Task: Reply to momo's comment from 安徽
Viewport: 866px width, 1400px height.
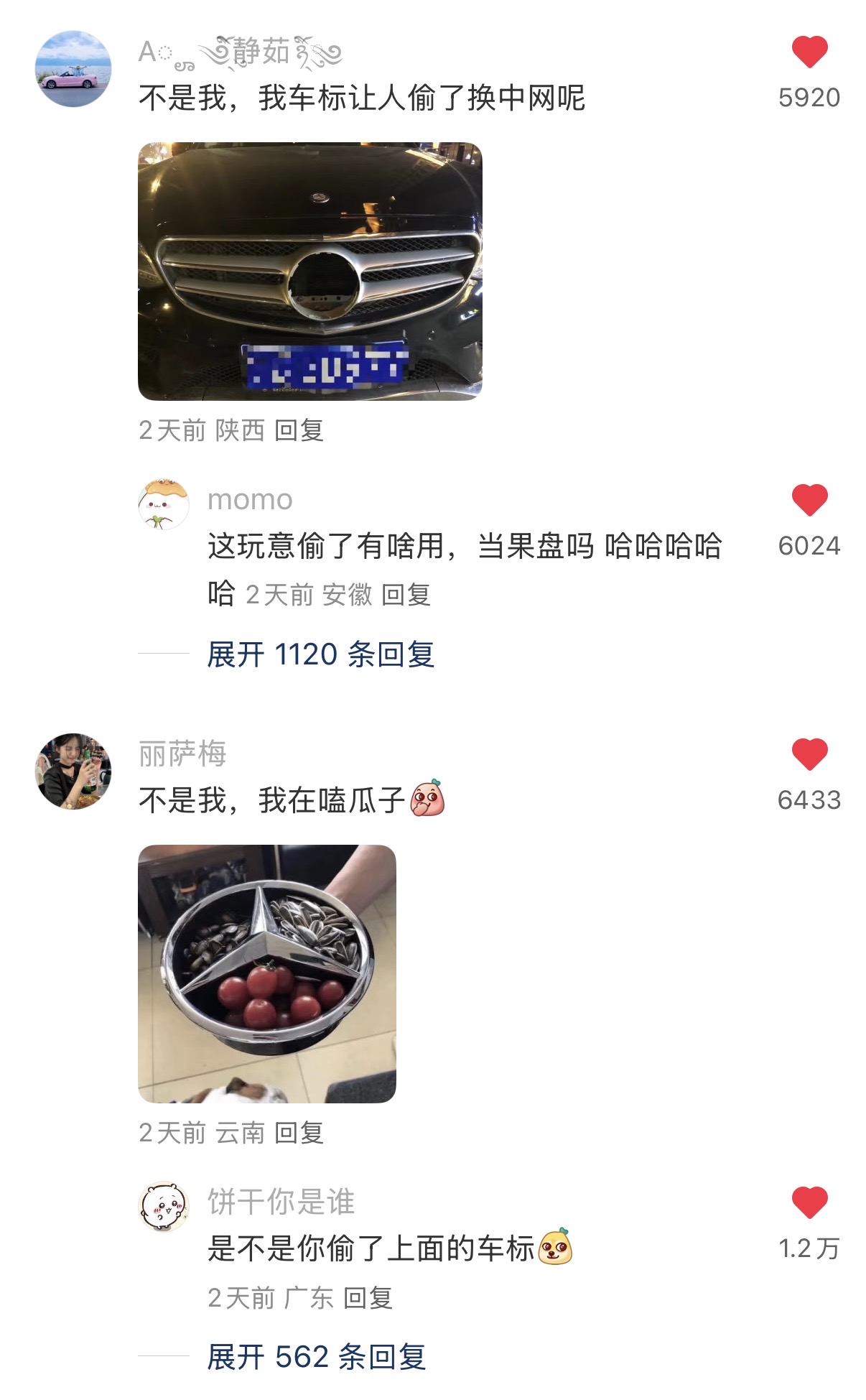Action: (406, 595)
